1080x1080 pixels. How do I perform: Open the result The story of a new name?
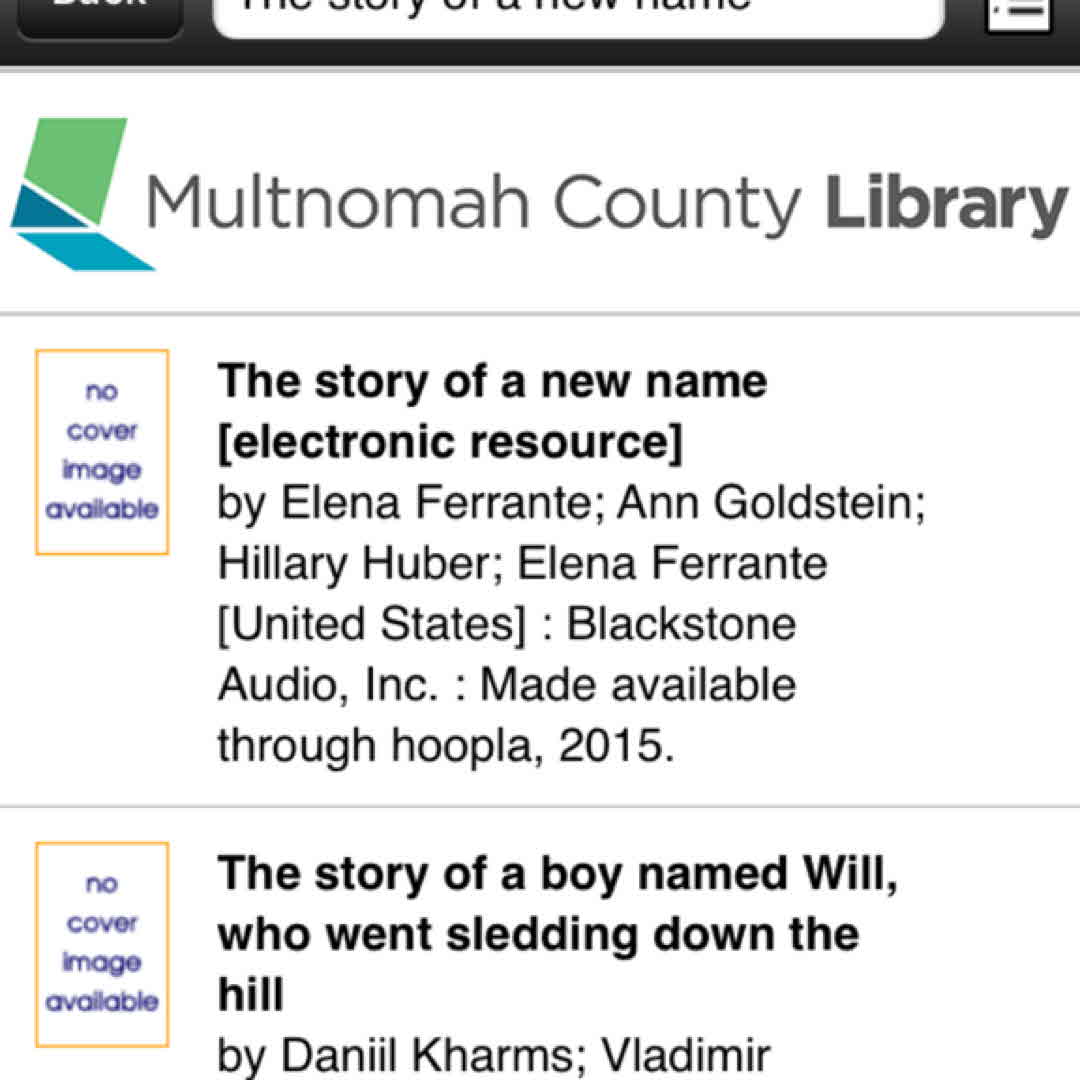492,411
